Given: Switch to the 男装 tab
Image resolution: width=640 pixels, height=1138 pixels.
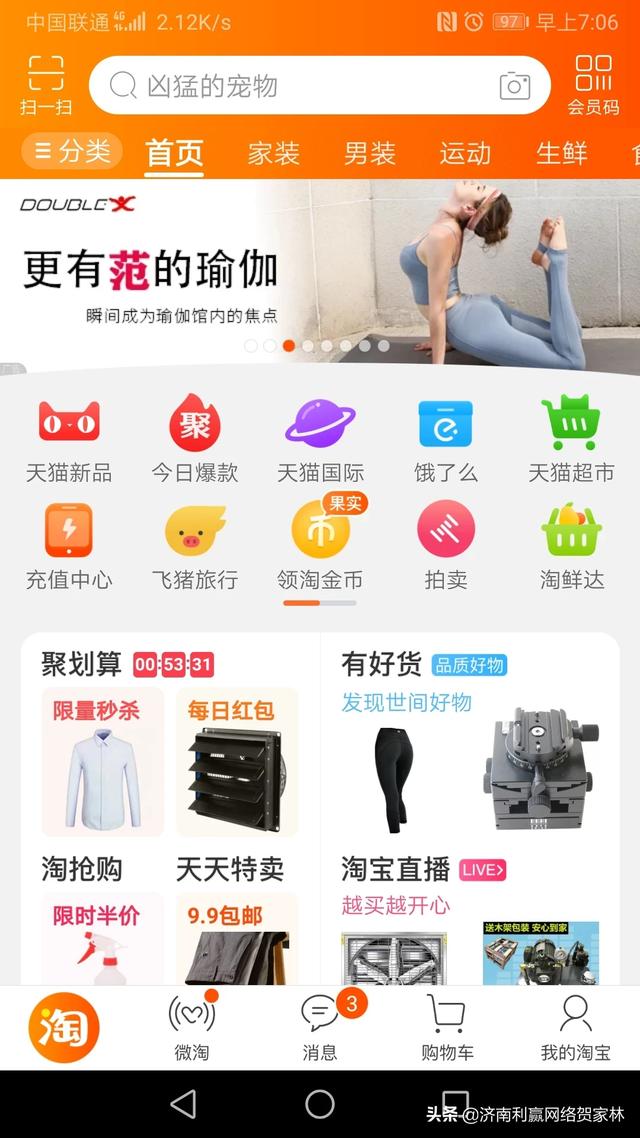Looking at the screenshot, I should pos(370,153).
